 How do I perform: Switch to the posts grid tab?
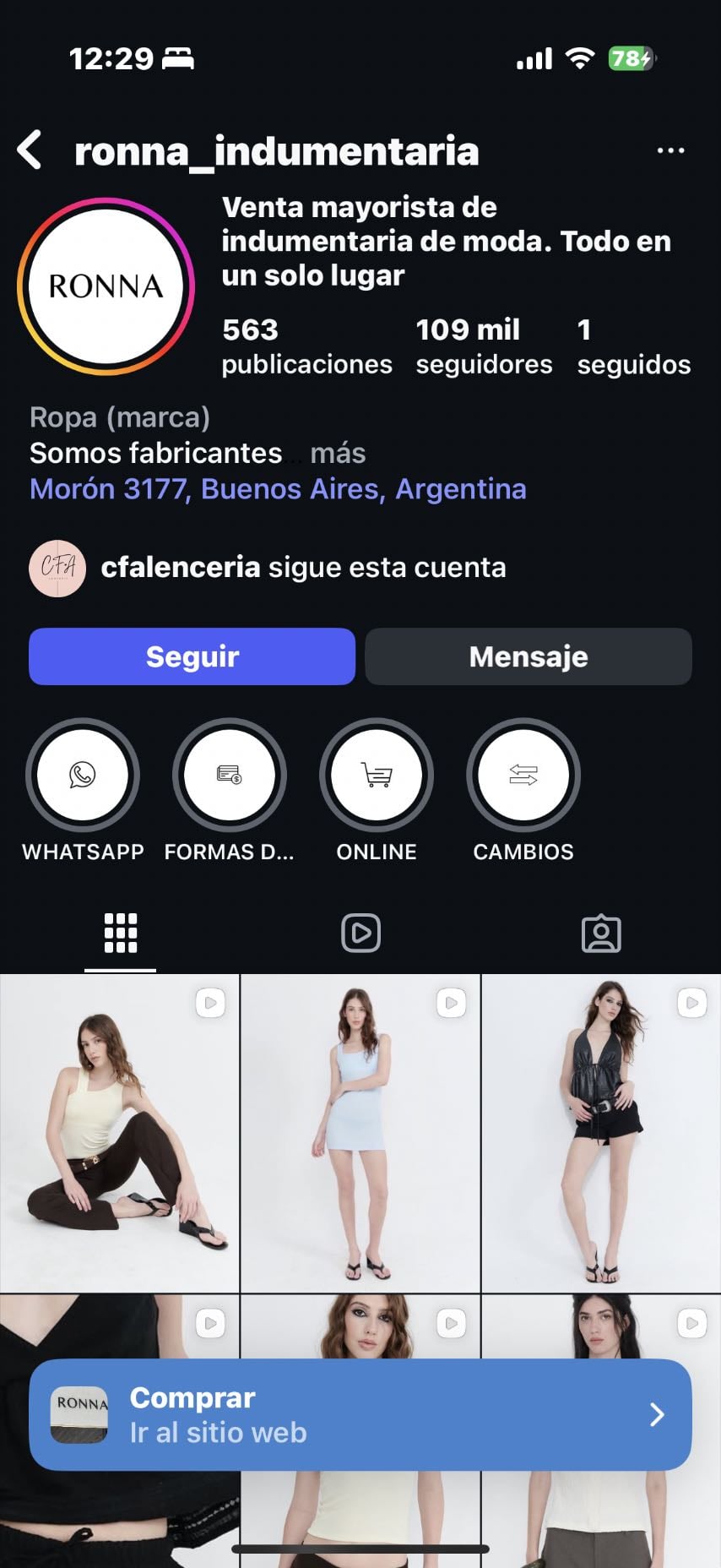coord(121,934)
